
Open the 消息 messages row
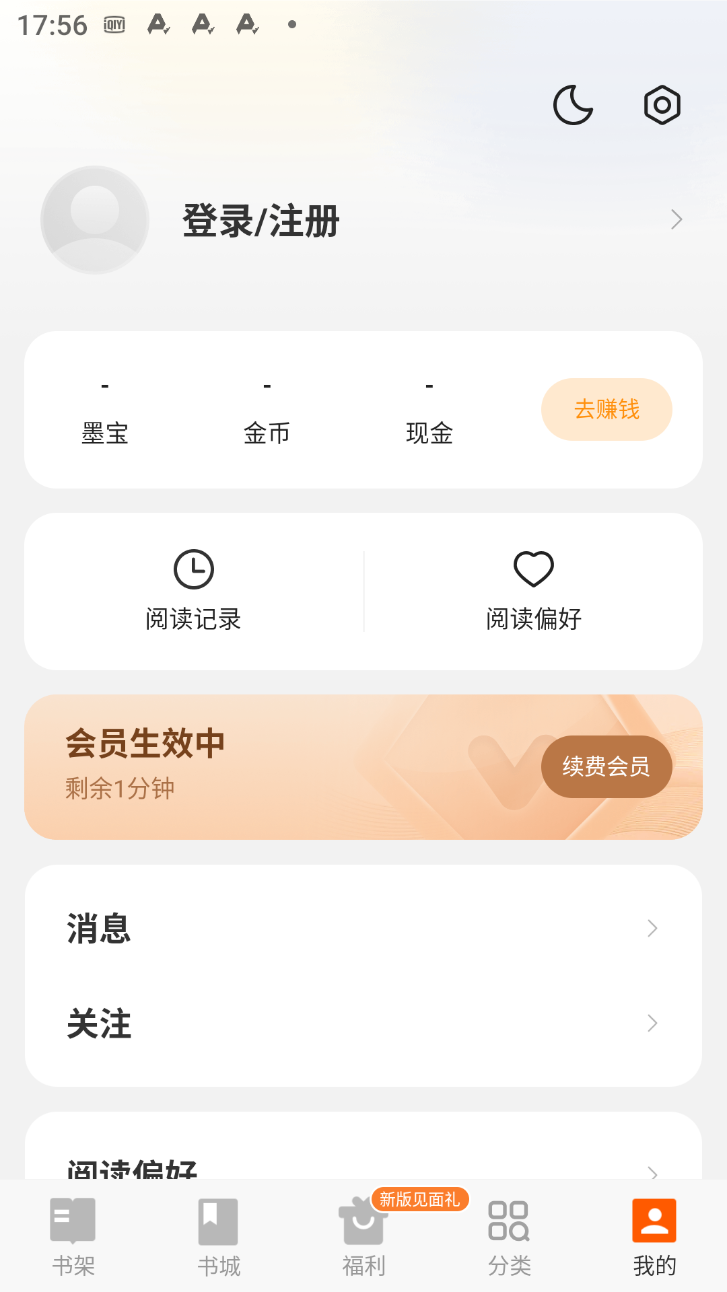pos(363,929)
